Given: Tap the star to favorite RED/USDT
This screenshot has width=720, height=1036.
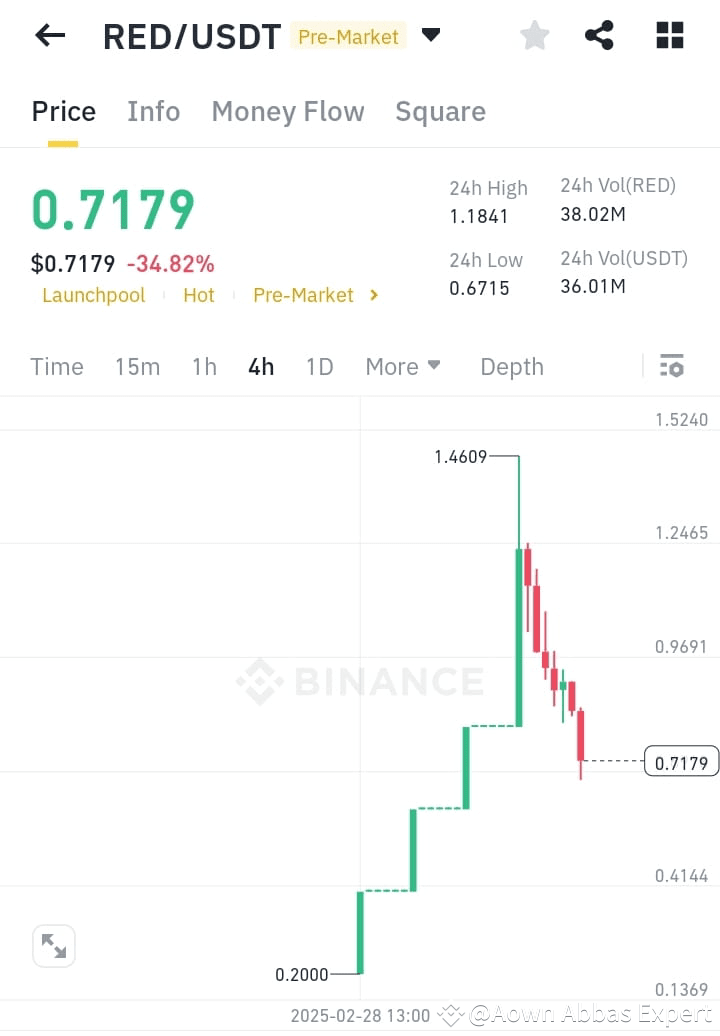Looking at the screenshot, I should 534,34.
